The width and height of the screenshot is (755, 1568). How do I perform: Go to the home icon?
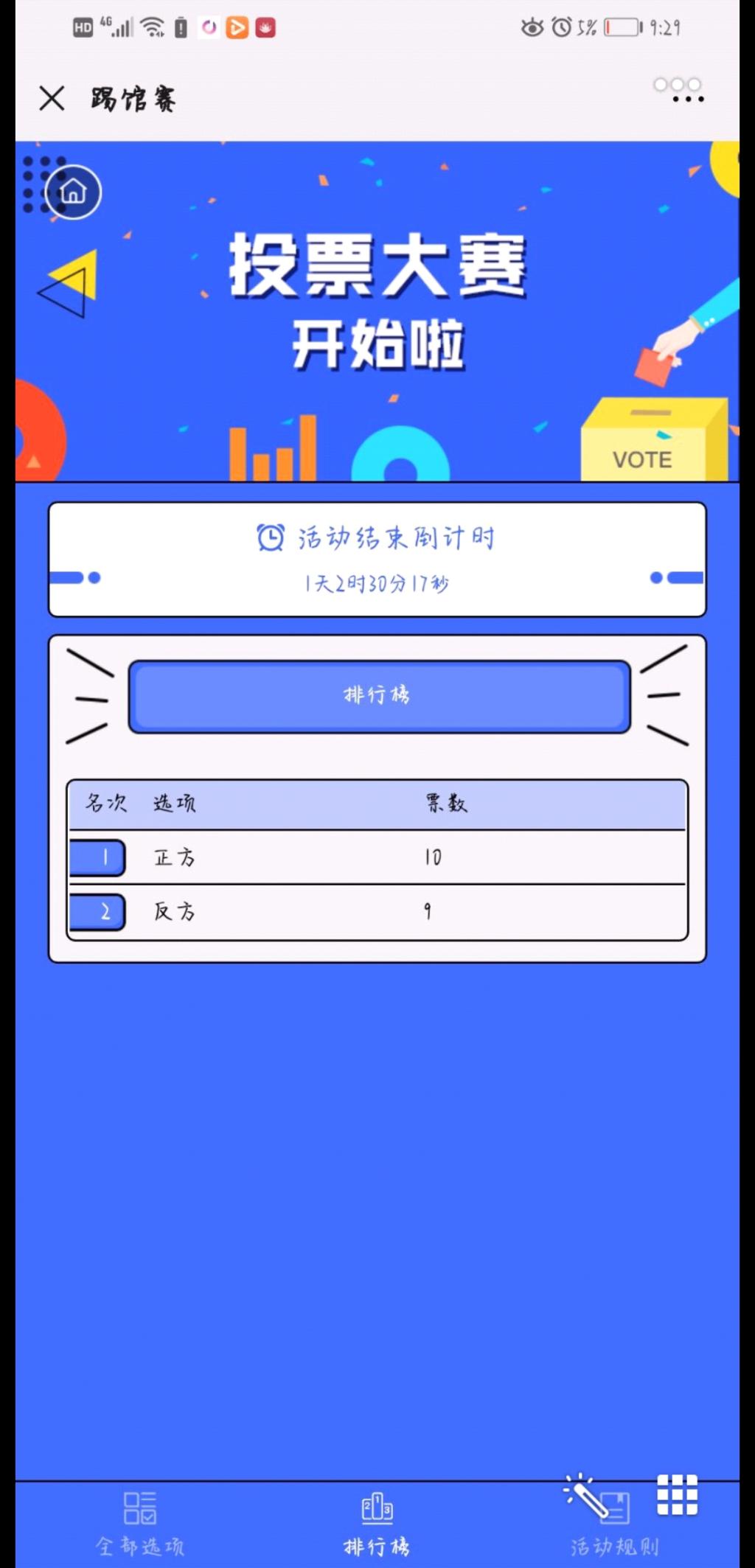pyautogui.click(x=73, y=192)
